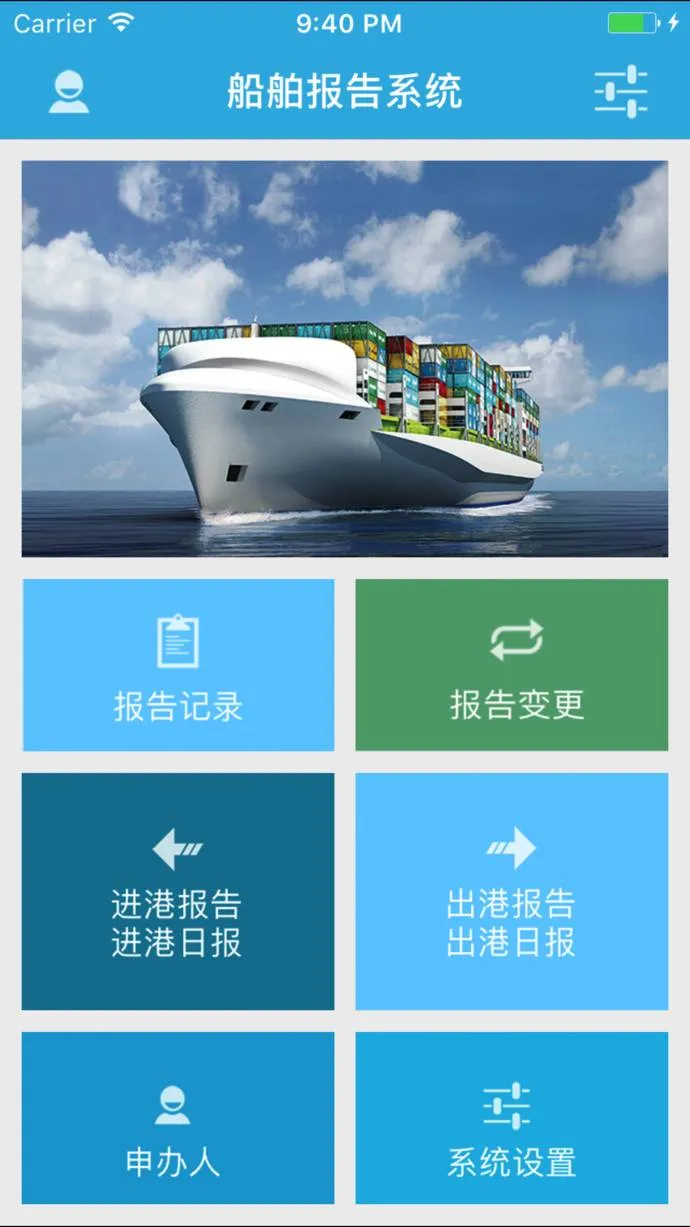Viewport: 690px width, 1227px height.
Task: Open the settings sliders icon in header
Action: coord(621,92)
